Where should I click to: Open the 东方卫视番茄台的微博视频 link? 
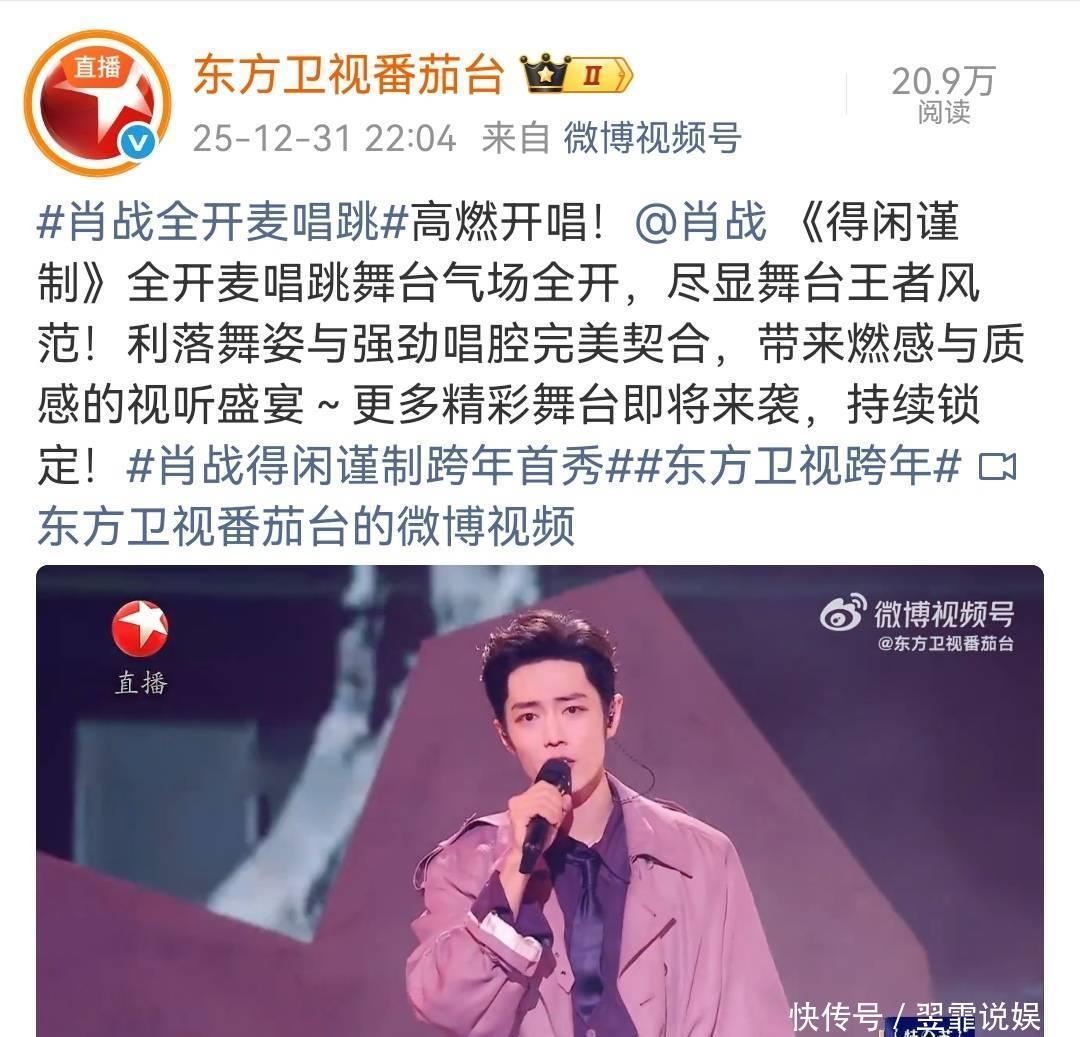point(307,527)
